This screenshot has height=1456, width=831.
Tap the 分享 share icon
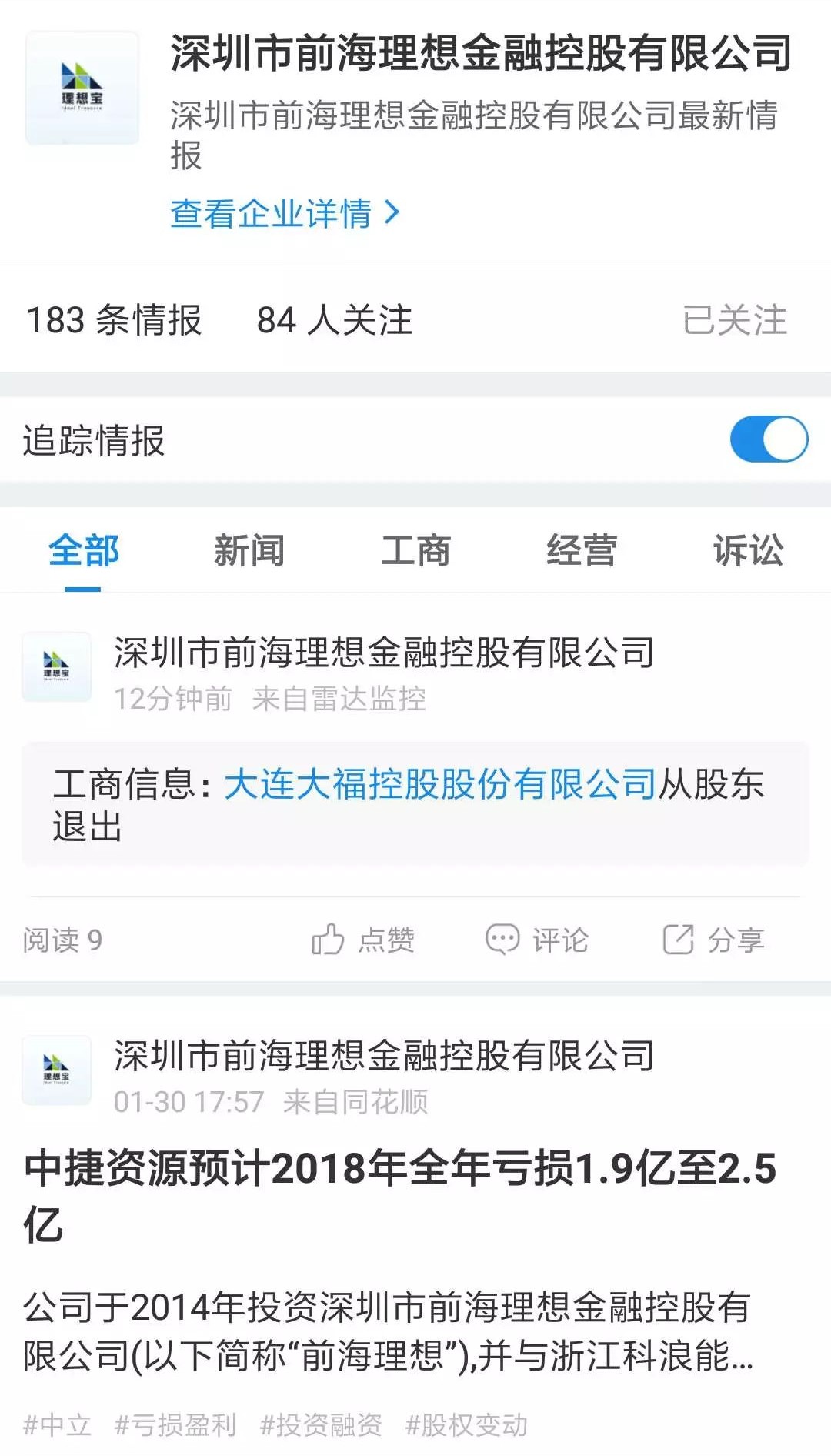(677, 940)
